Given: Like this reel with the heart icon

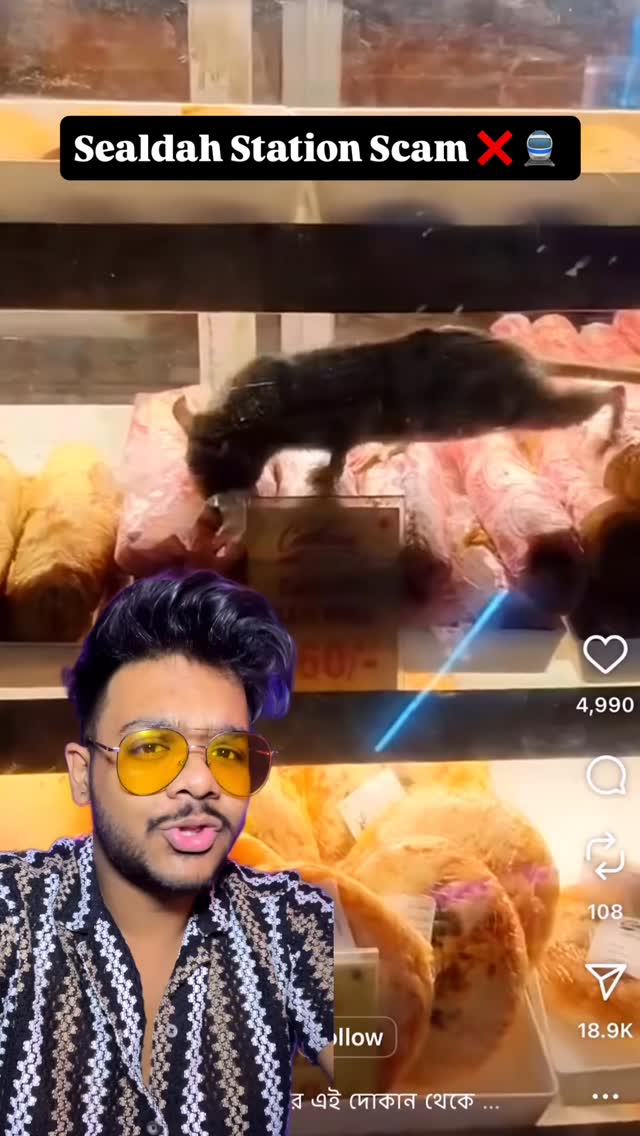Looking at the screenshot, I should (x=605, y=655).
